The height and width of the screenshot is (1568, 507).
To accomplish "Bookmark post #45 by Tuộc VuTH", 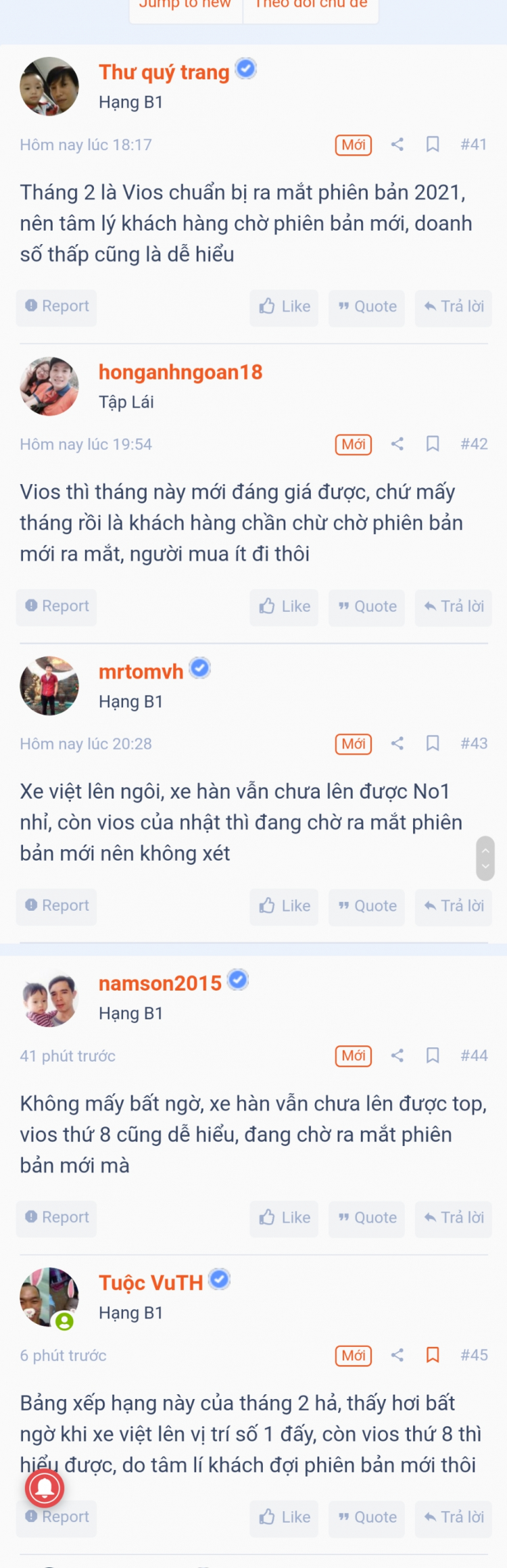I will (433, 1355).
